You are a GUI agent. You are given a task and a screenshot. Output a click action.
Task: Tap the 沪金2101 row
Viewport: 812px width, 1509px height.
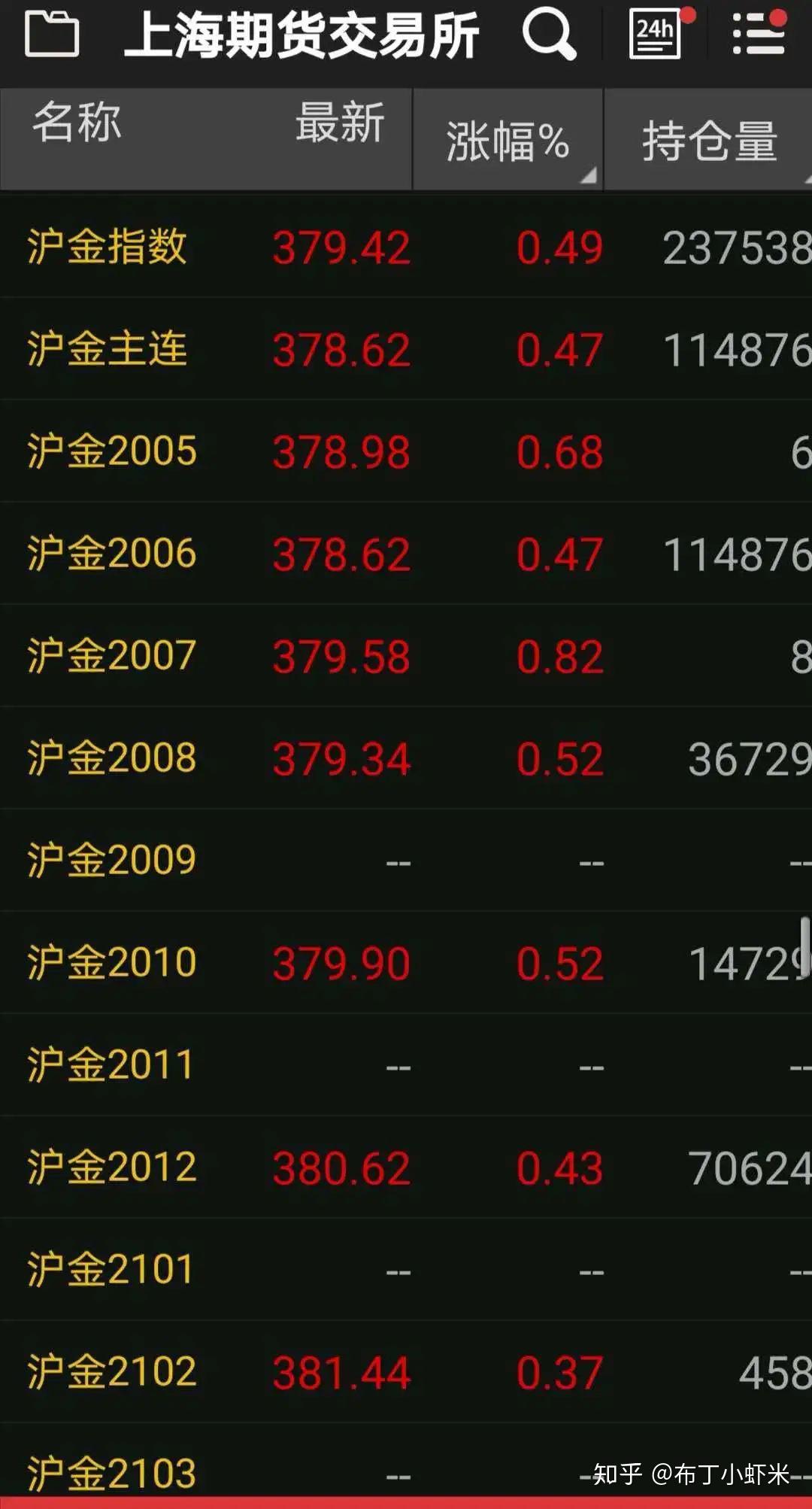click(406, 1270)
